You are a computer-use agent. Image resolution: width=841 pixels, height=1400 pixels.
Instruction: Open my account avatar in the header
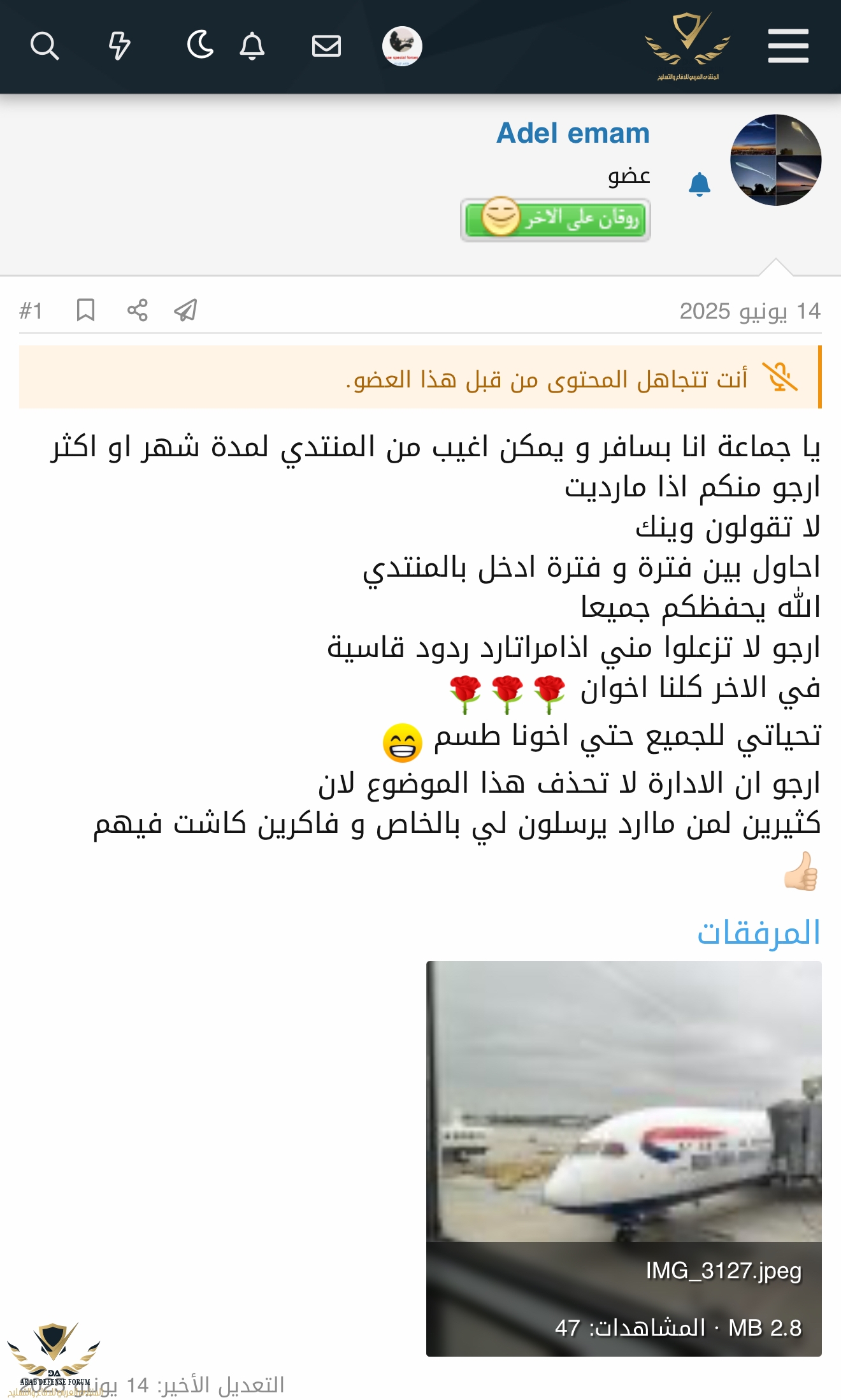click(402, 46)
